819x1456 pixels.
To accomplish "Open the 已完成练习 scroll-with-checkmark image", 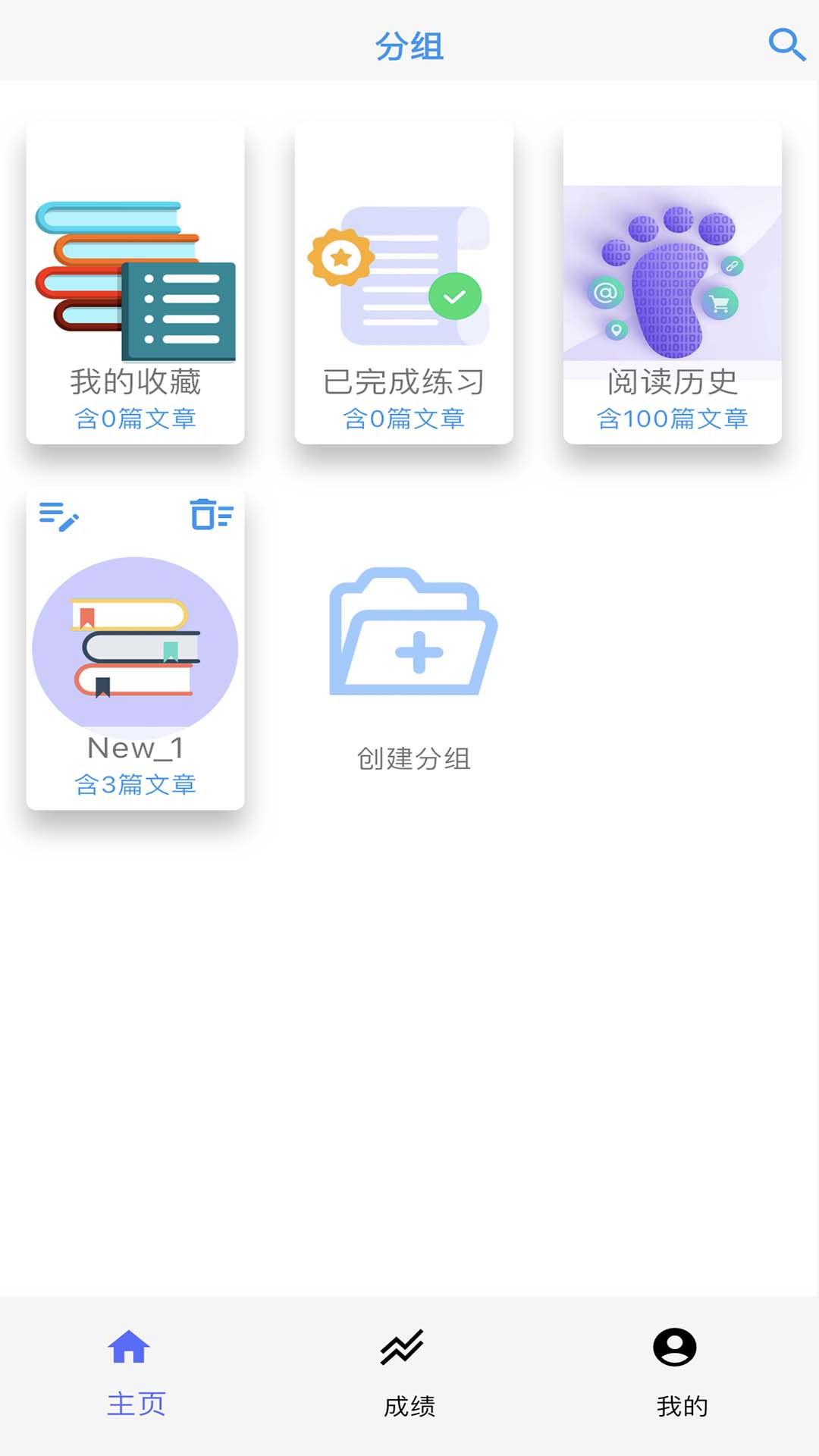I will [x=404, y=273].
